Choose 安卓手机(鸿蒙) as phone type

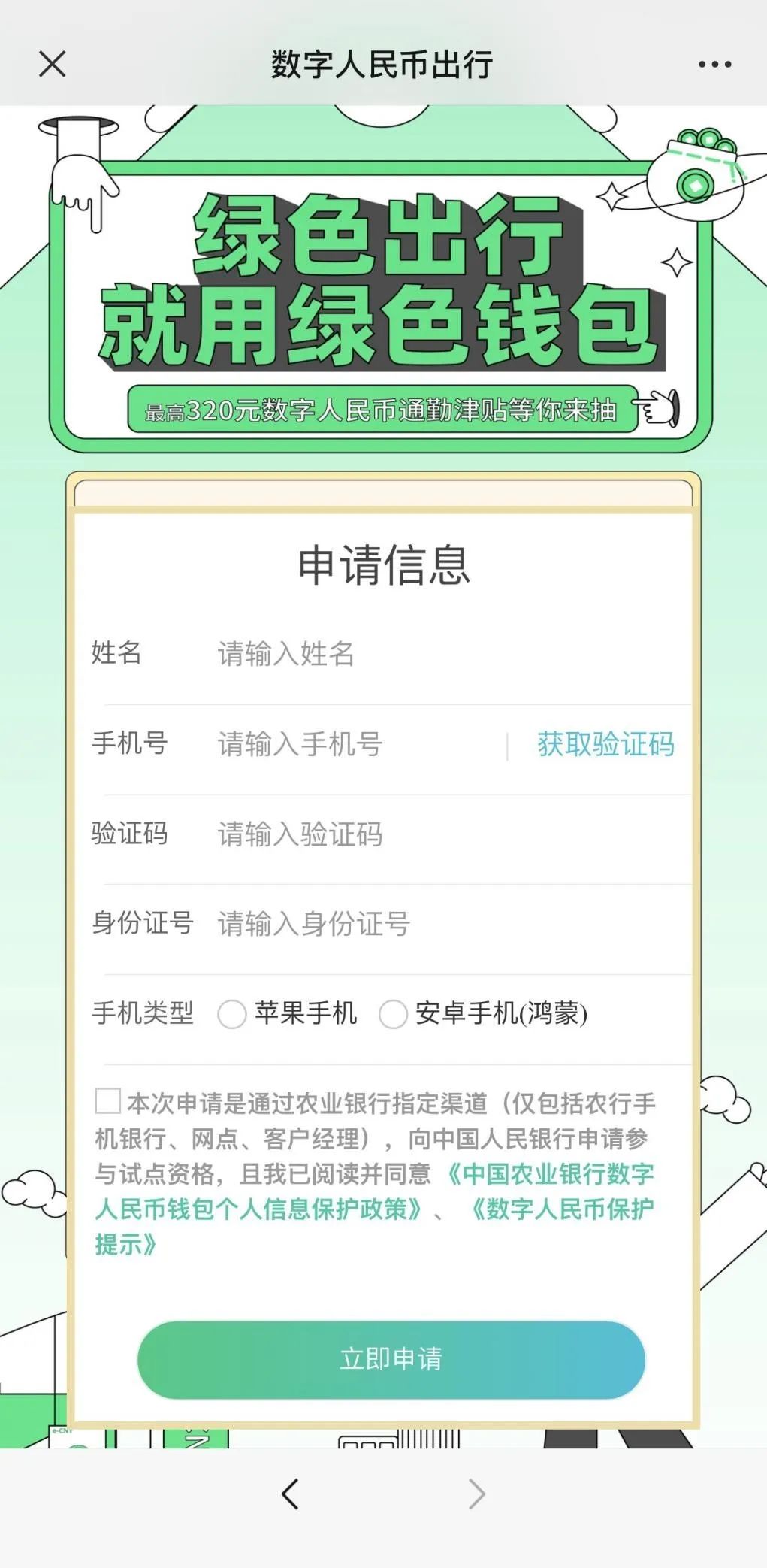pyautogui.click(x=393, y=1014)
